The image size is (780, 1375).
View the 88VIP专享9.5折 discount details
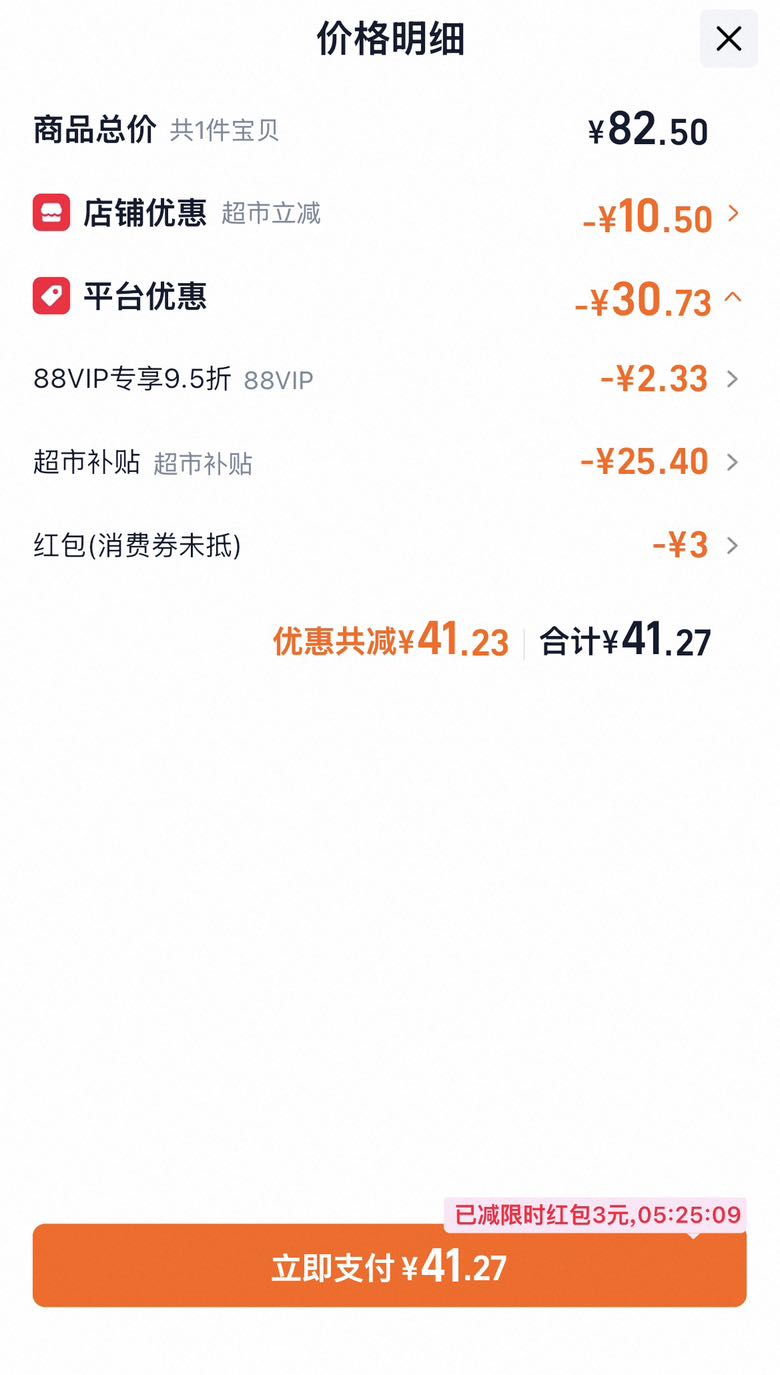[389, 379]
